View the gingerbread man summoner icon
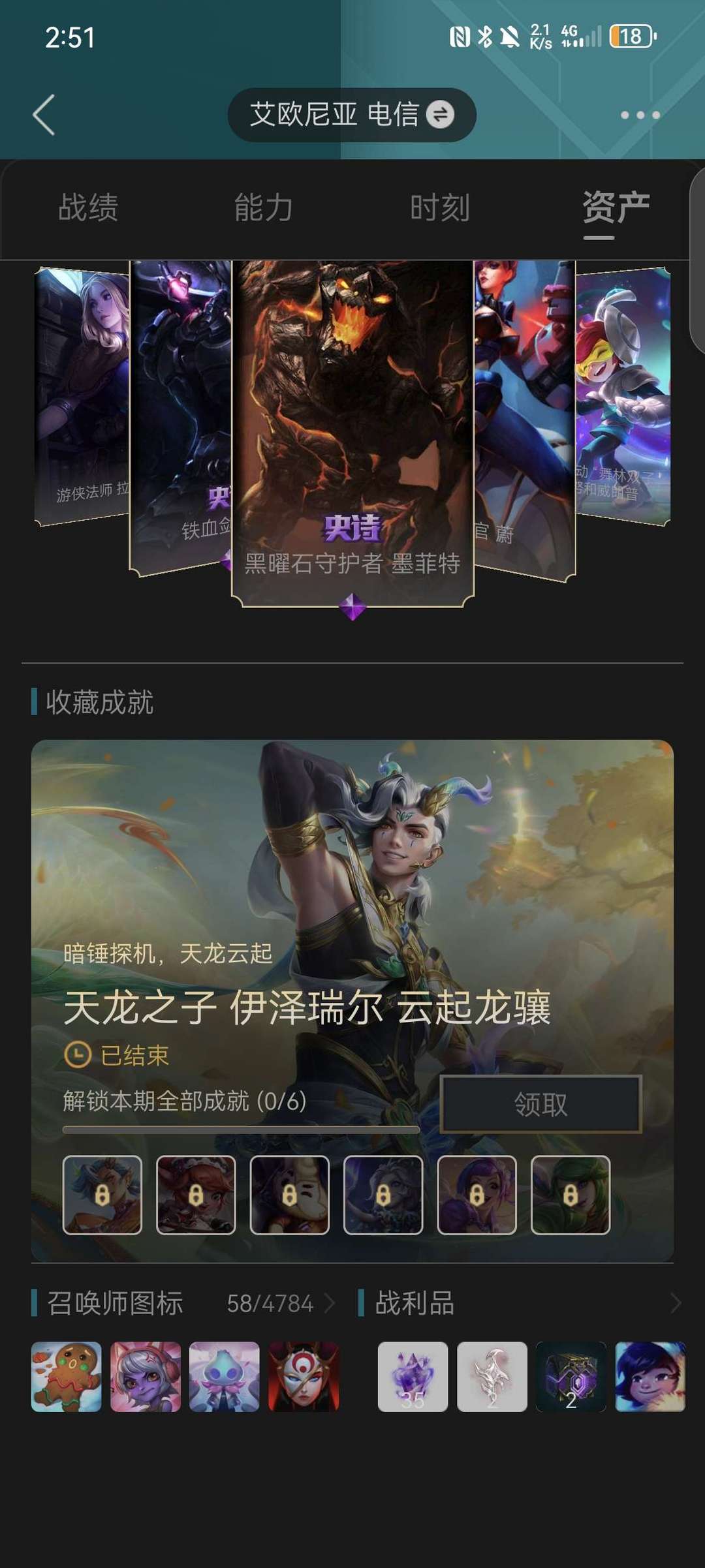 [67, 1377]
